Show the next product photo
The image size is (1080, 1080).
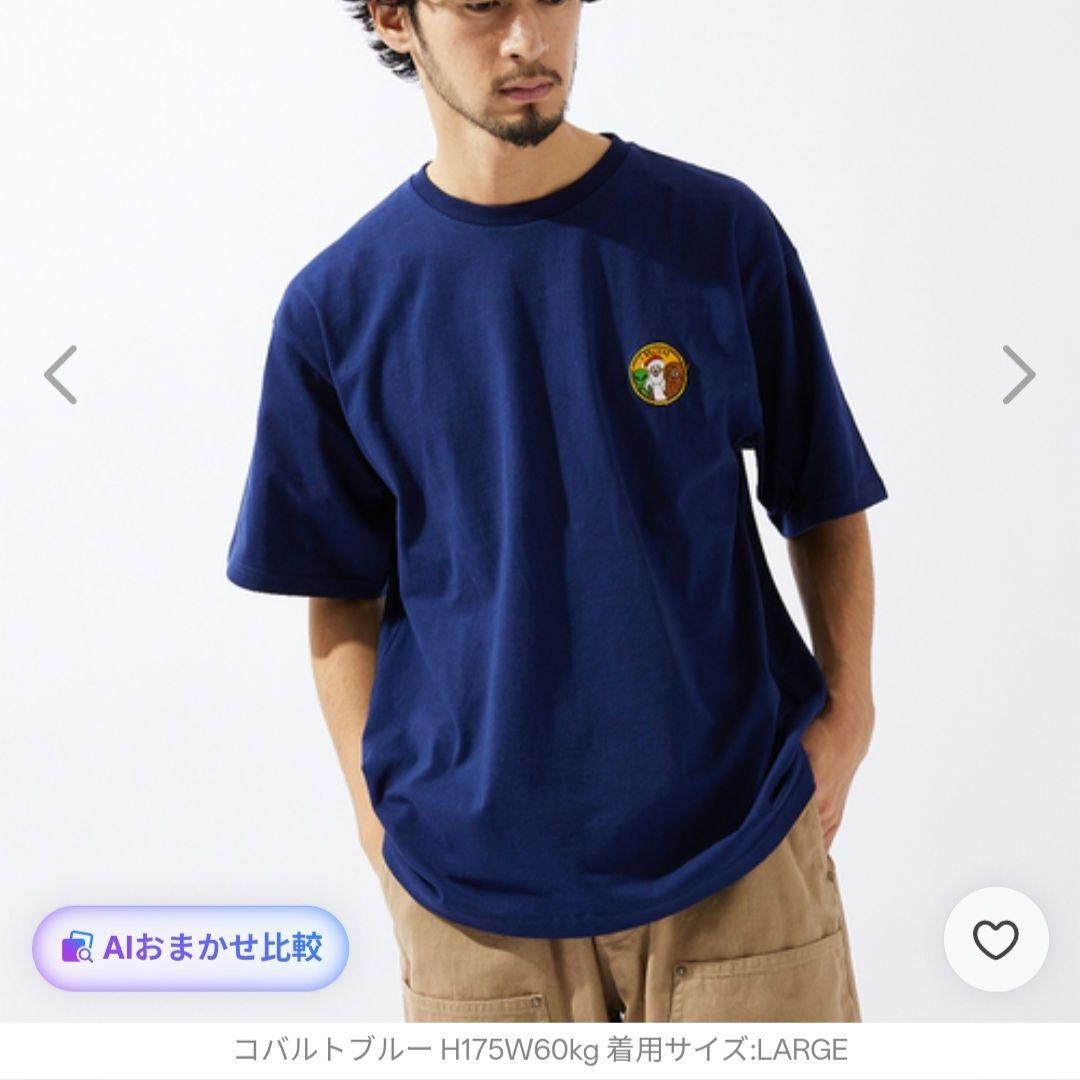(x=1019, y=375)
